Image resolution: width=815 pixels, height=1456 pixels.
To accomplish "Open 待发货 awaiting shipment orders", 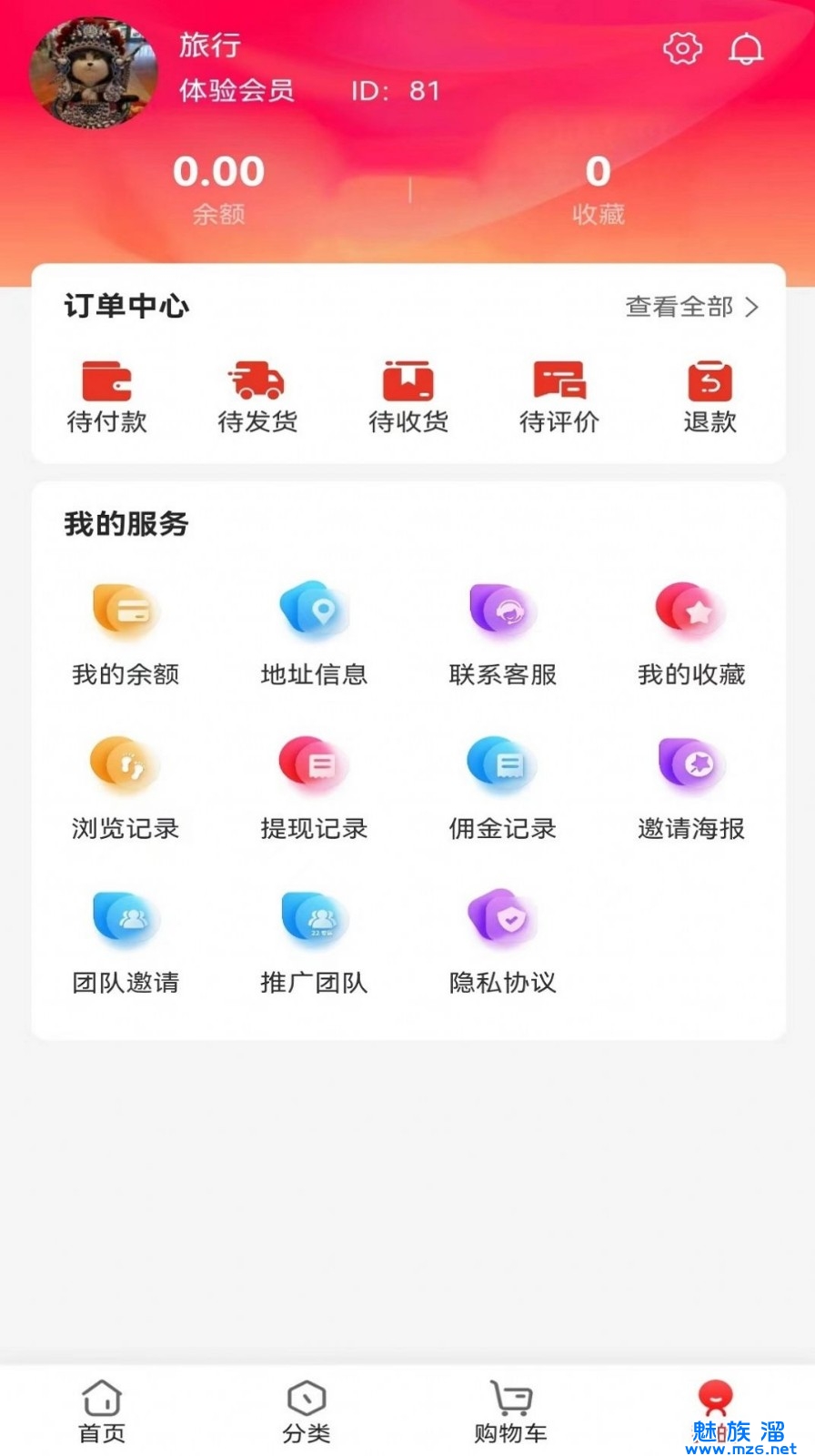I will click(x=257, y=397).
